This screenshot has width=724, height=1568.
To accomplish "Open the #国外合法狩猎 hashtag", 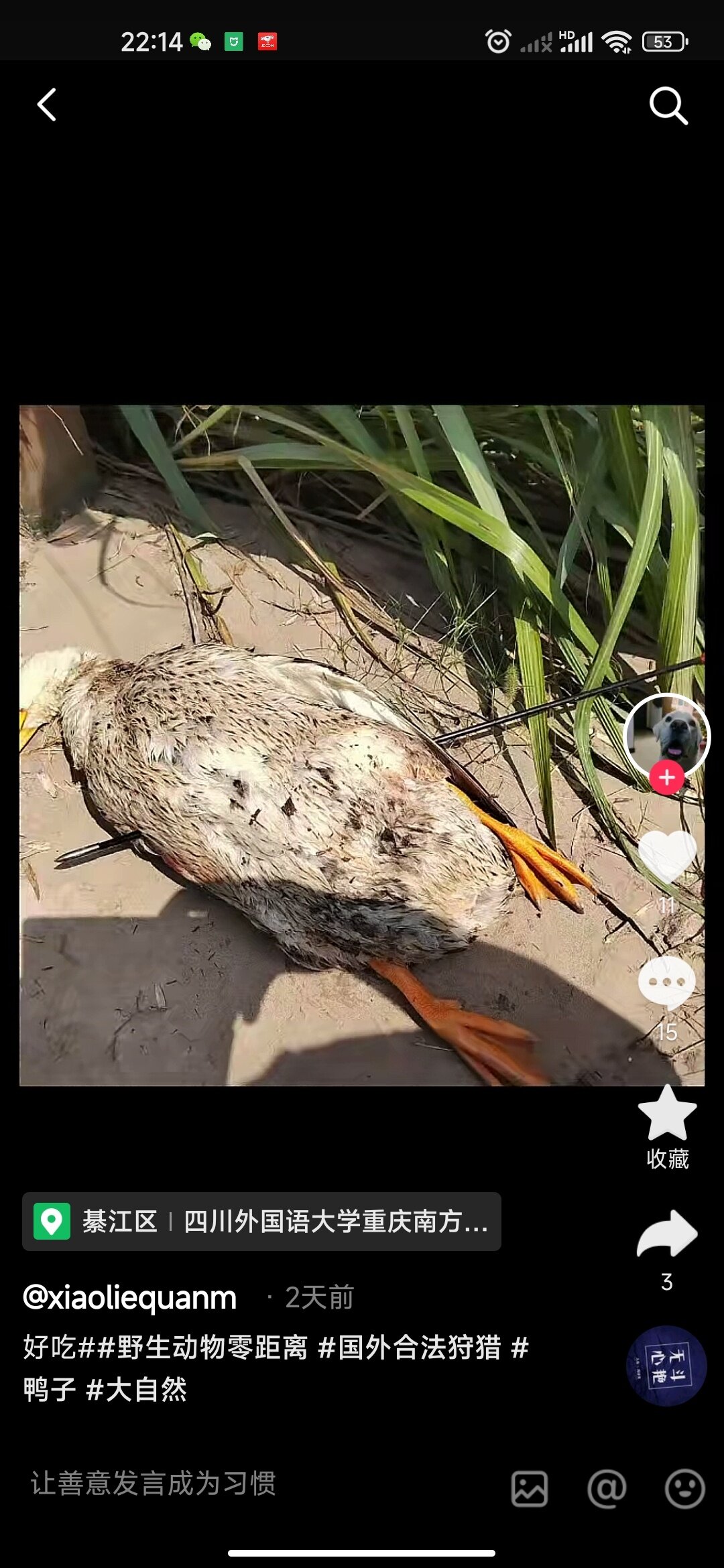I will [x=410, y=1347].
